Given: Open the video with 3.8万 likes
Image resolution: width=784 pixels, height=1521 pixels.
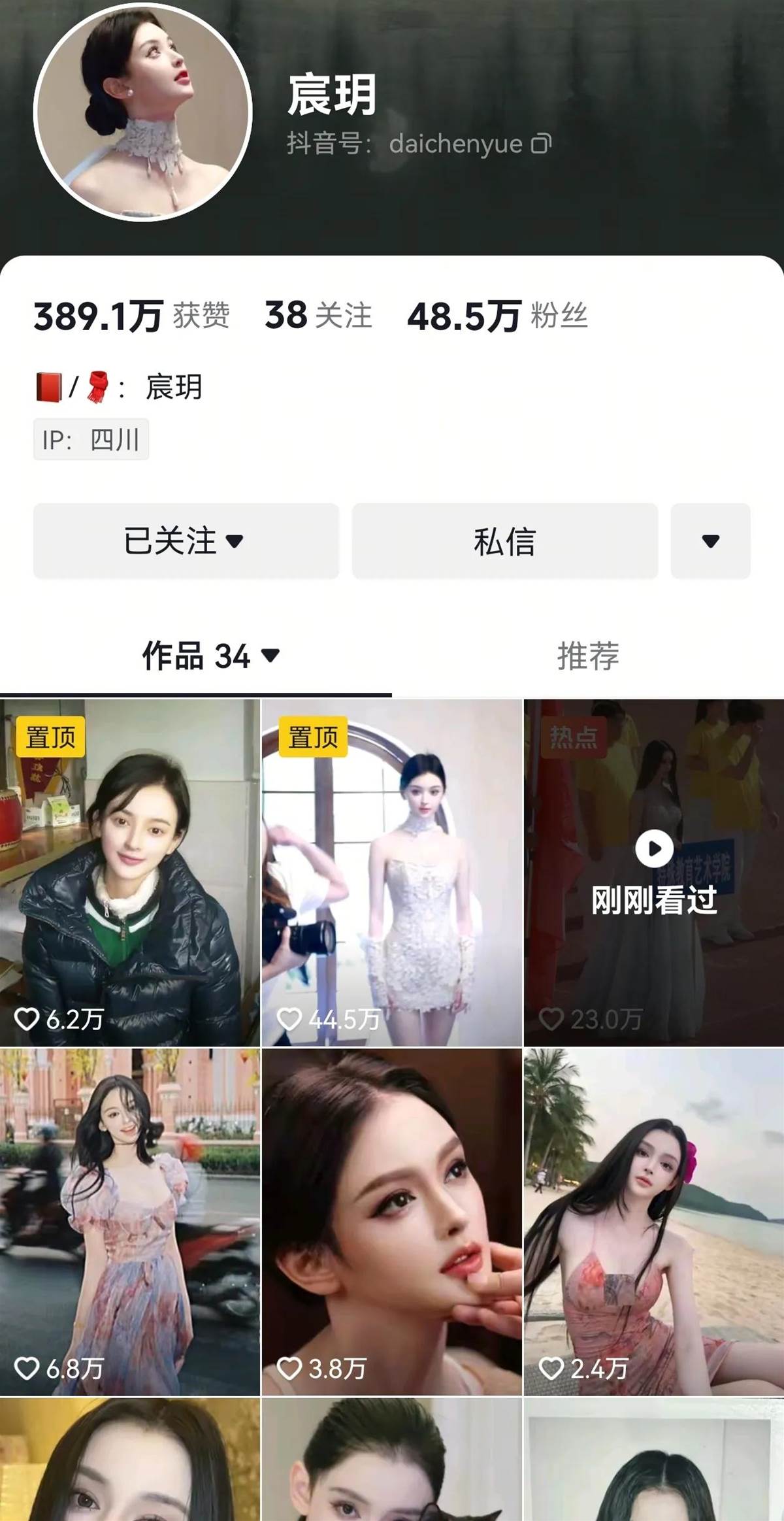Looking at the screenshot, I should pos(392,1221).
